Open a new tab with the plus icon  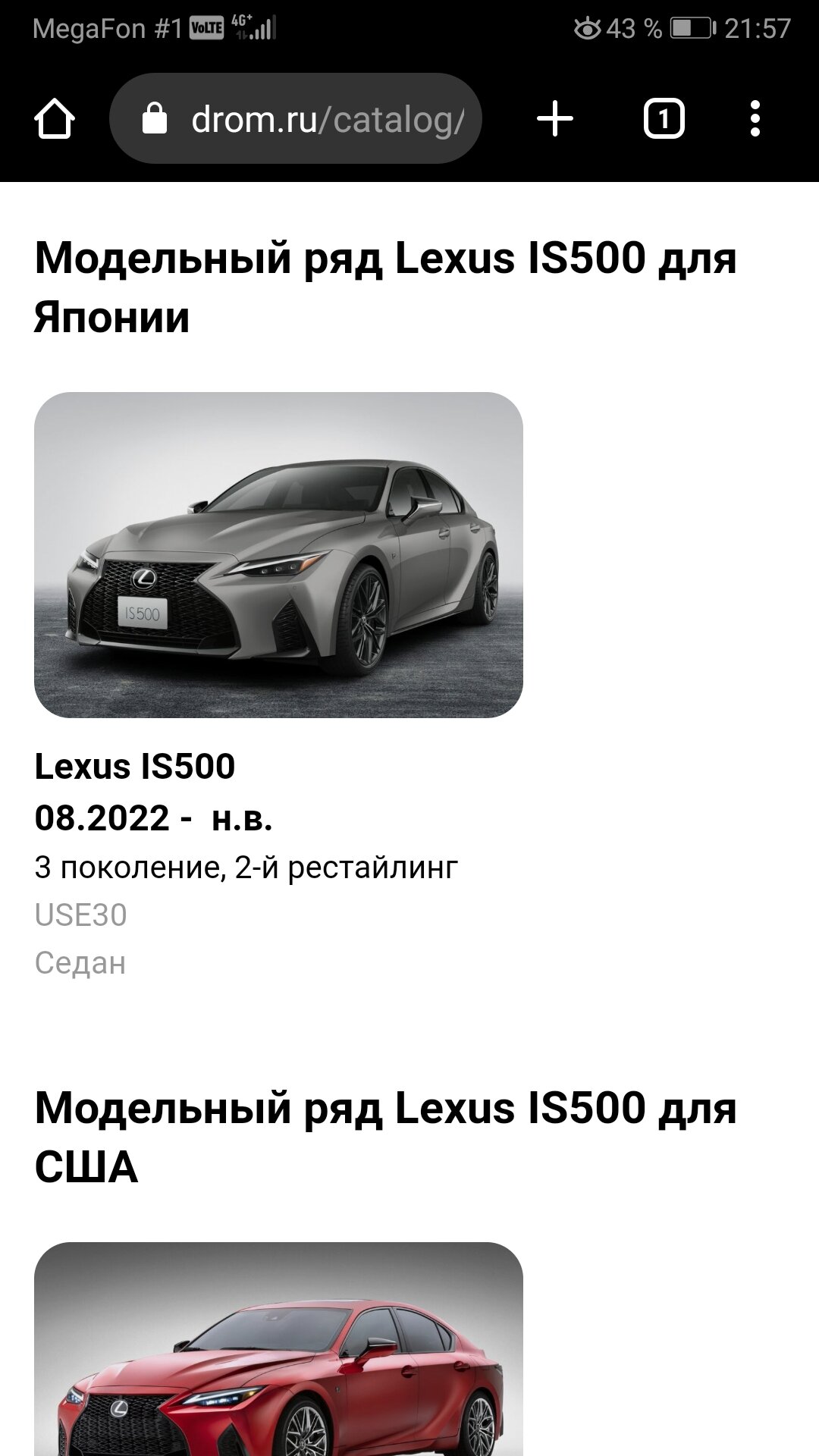555,119
